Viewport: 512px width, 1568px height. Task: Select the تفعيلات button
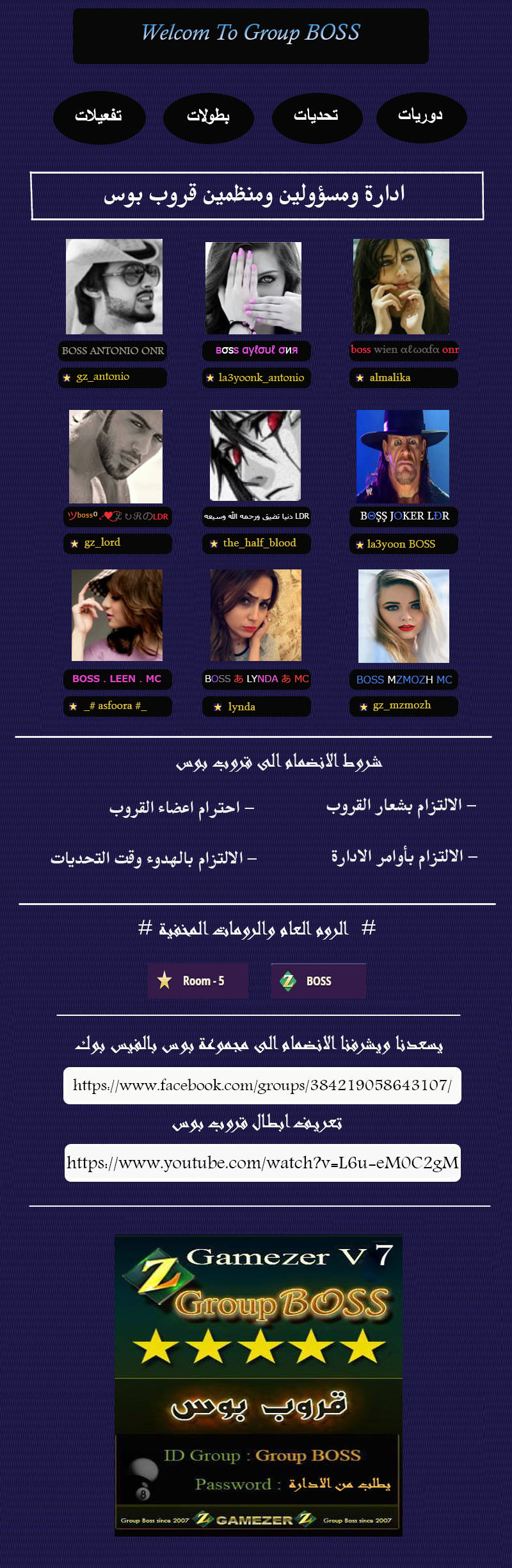click(x=99, y=117)
